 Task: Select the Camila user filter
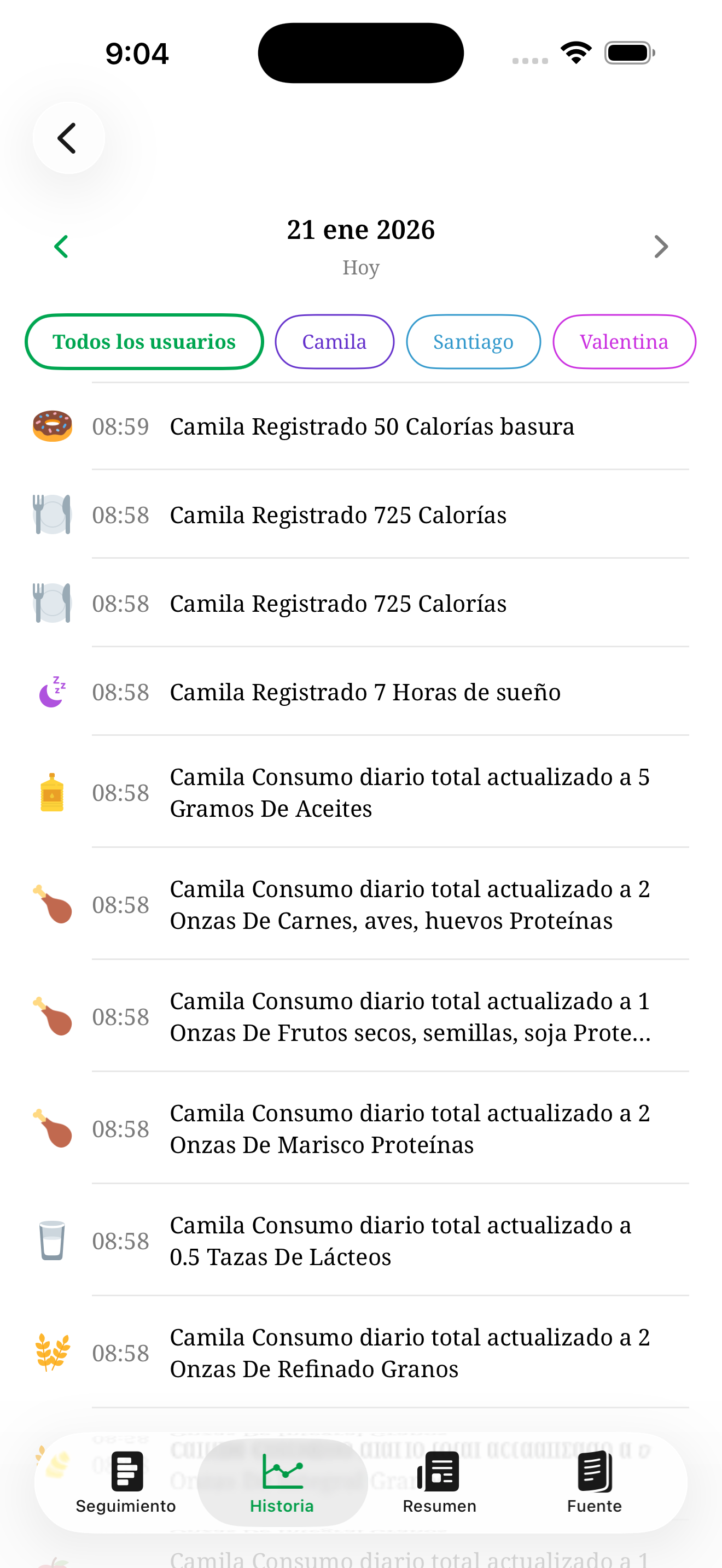click(x=334, y=342)
